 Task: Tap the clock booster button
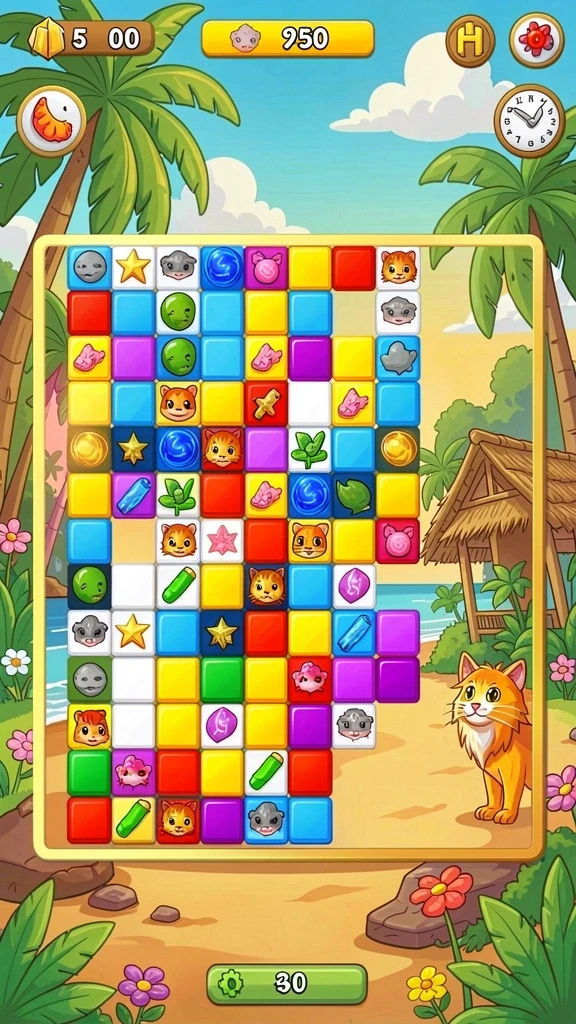pos(529,121)
